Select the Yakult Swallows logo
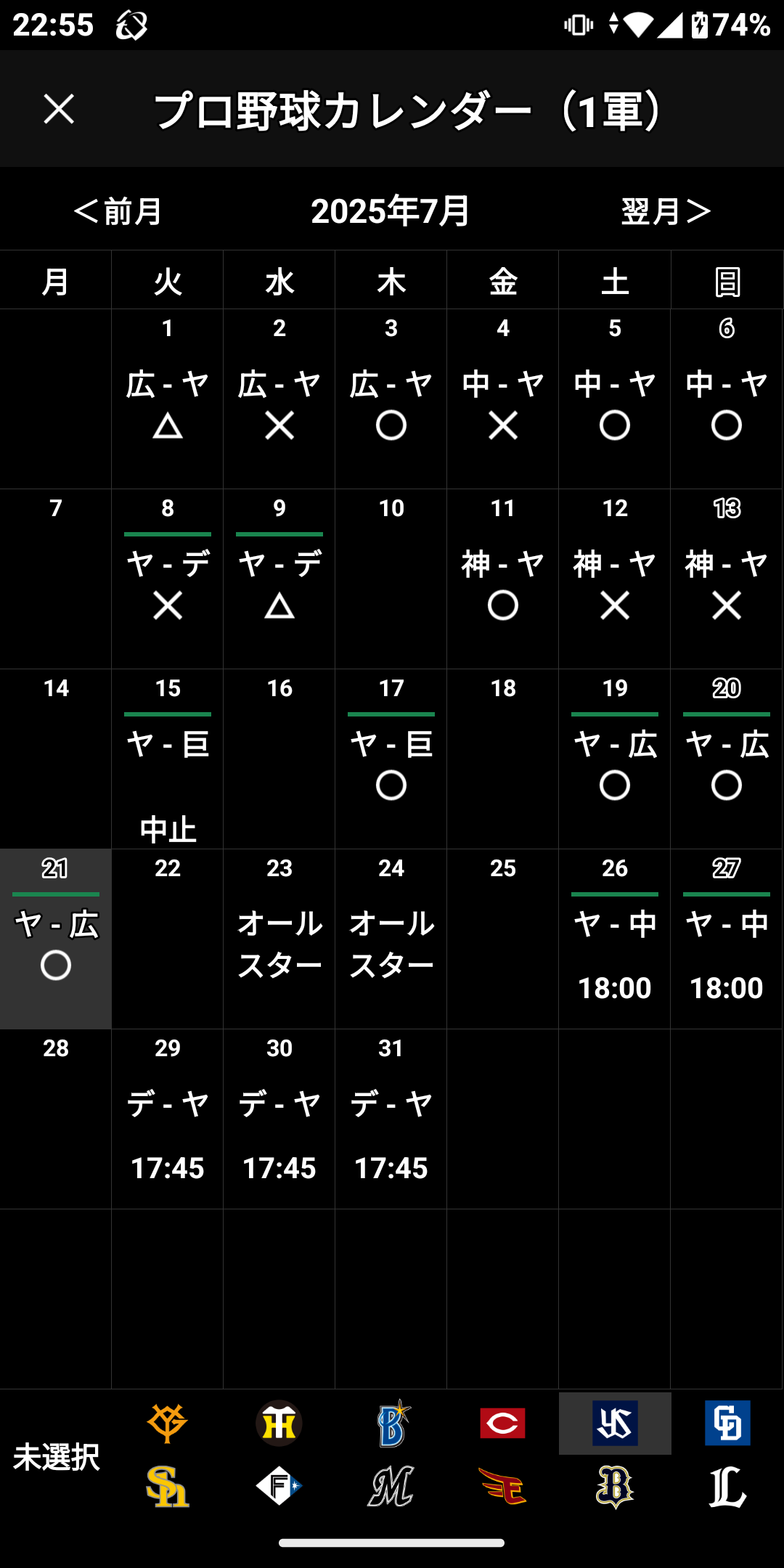The image size is (784, 1568). tap(615, 1423)
